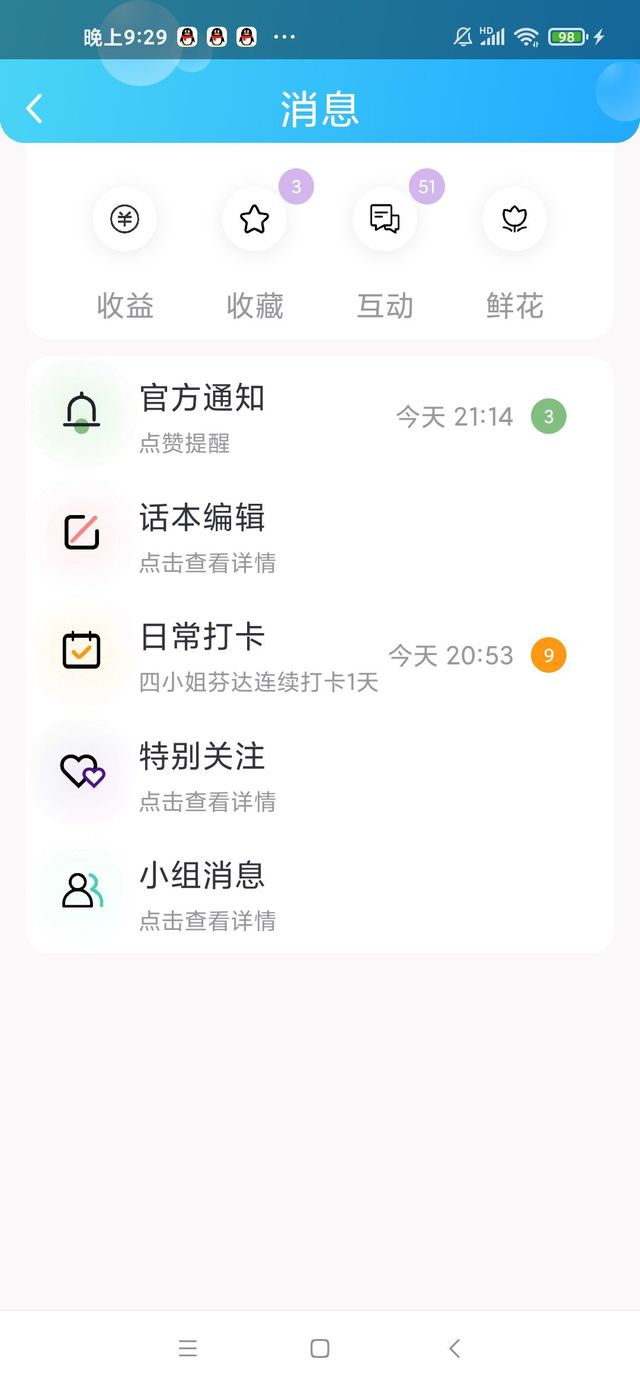Open 特别关注 special follows
This screenshot has height=1387, width=640.
pyautogui.click(x=320, y=773)
